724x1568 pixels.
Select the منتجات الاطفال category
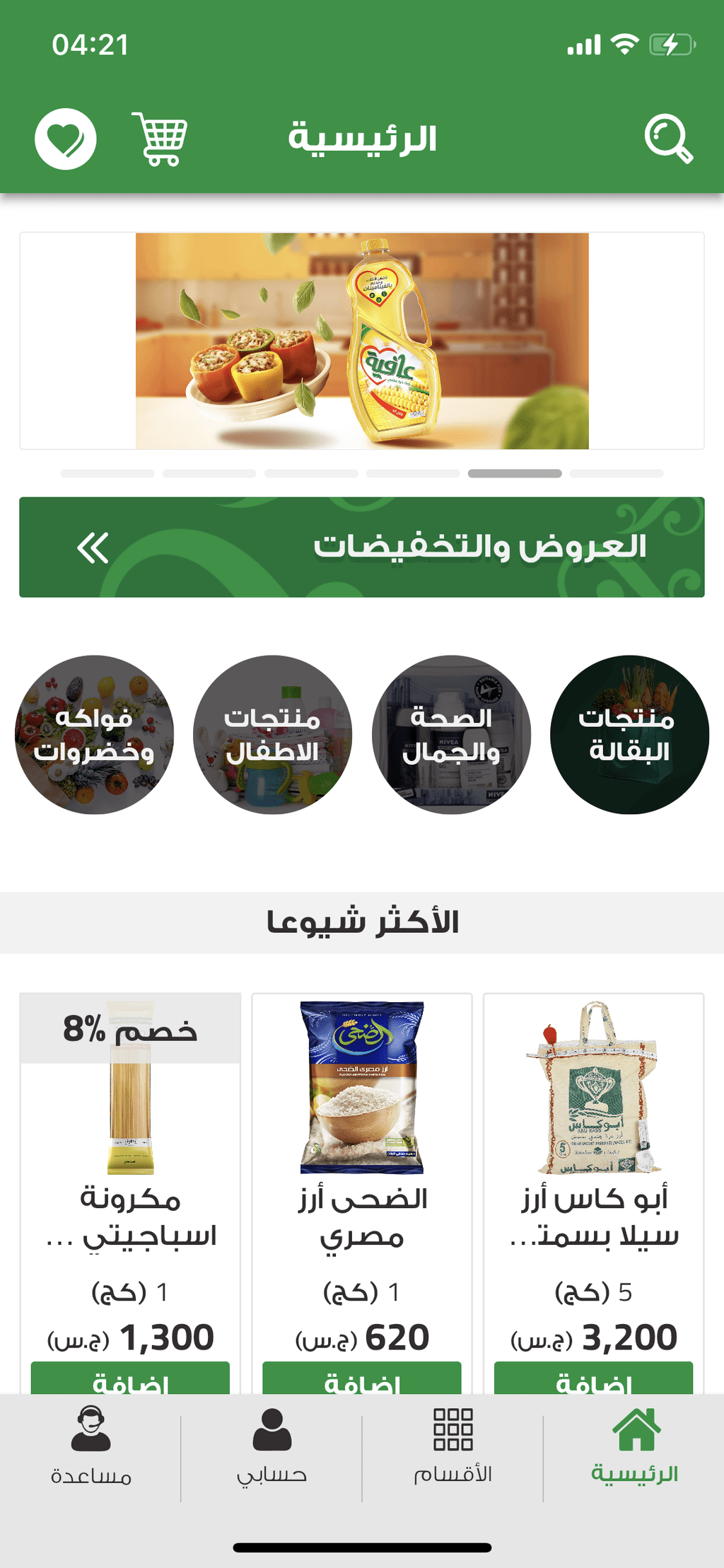tap(272, 735)
